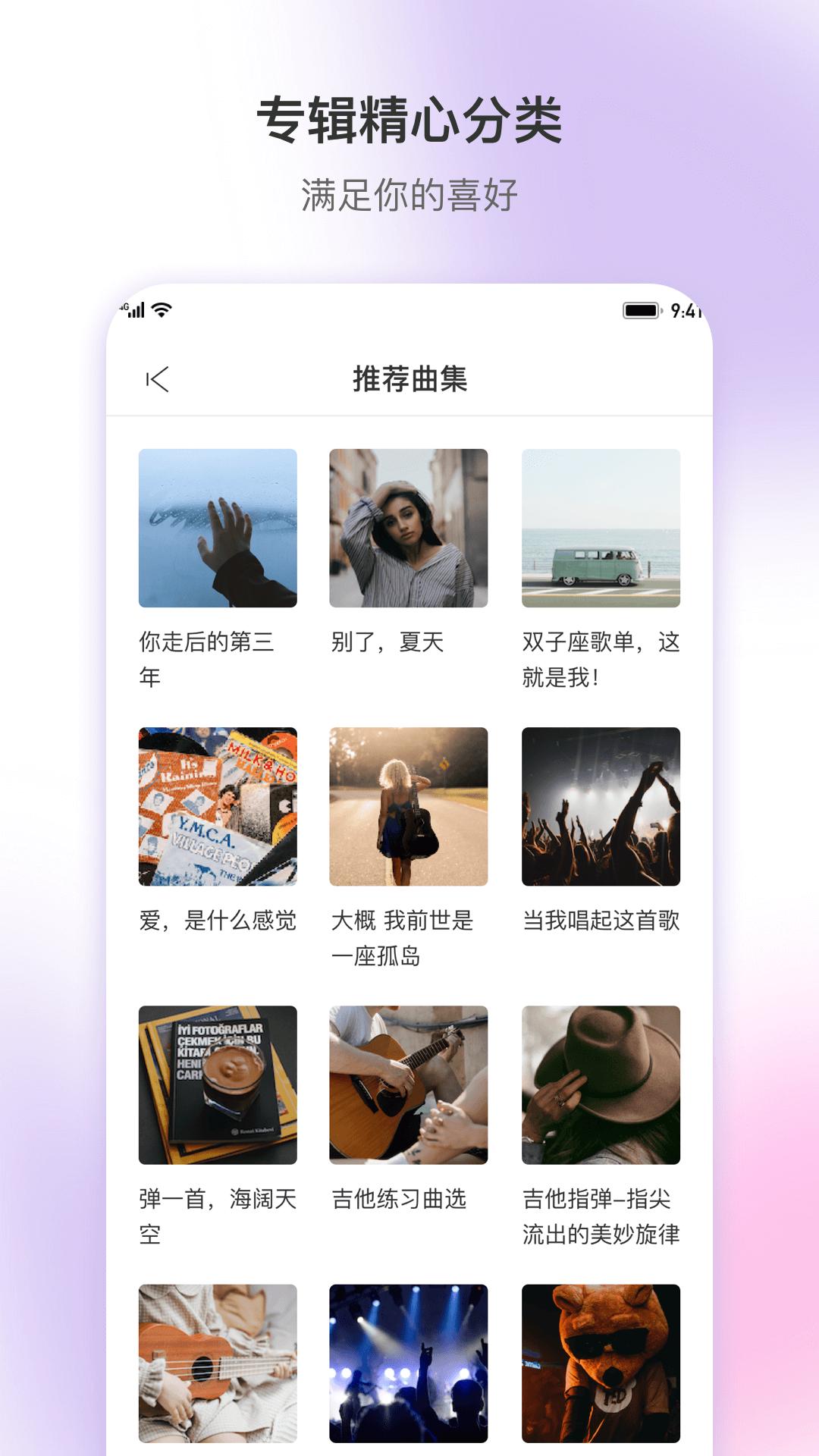819x1456 pixels.
Task: Open the 大概 我前世是一座孤岛 cover
Action: click(409, 806)
